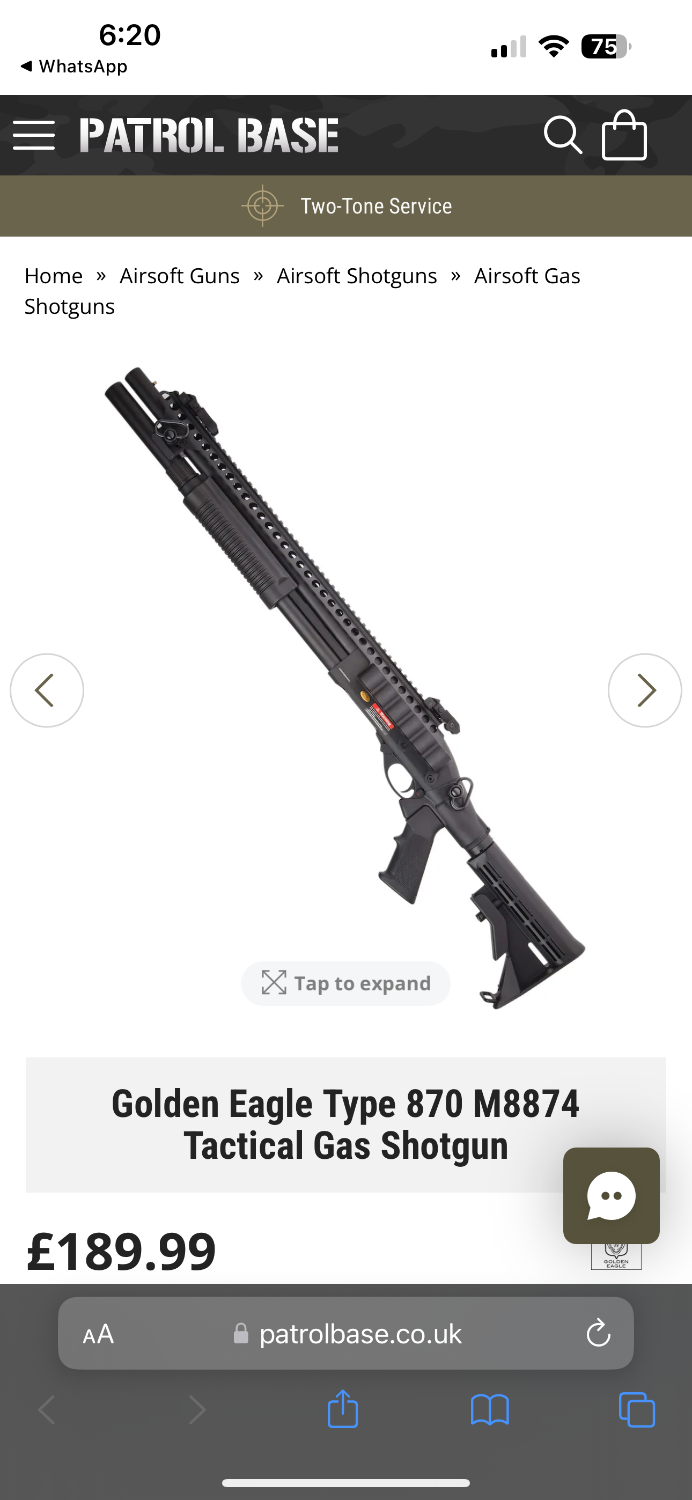Share this page from Safari toolbar
Image resolution: width=692 pixels, height=1500 pixels.
(343, 1410)
